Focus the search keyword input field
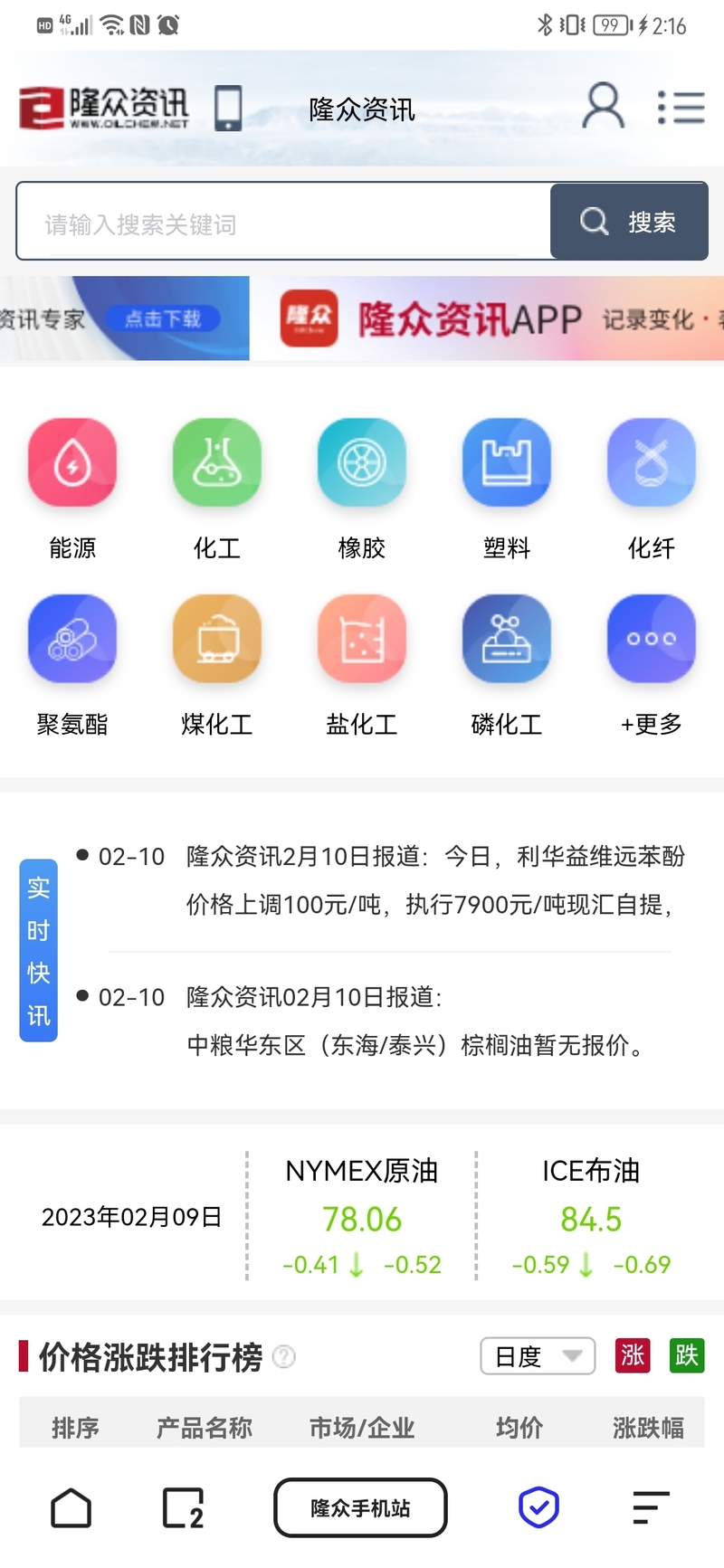 283,222
